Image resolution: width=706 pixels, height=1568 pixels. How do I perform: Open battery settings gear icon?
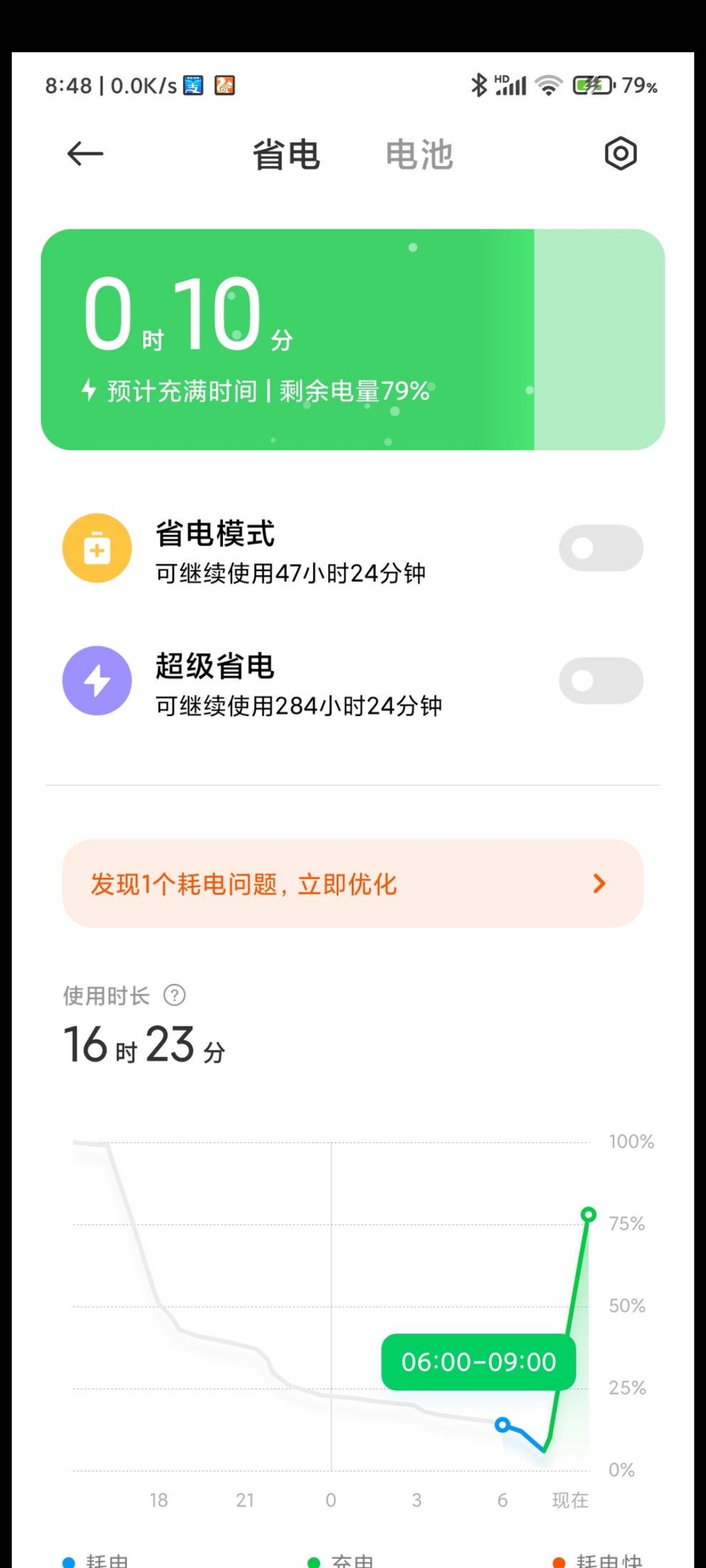620,154
